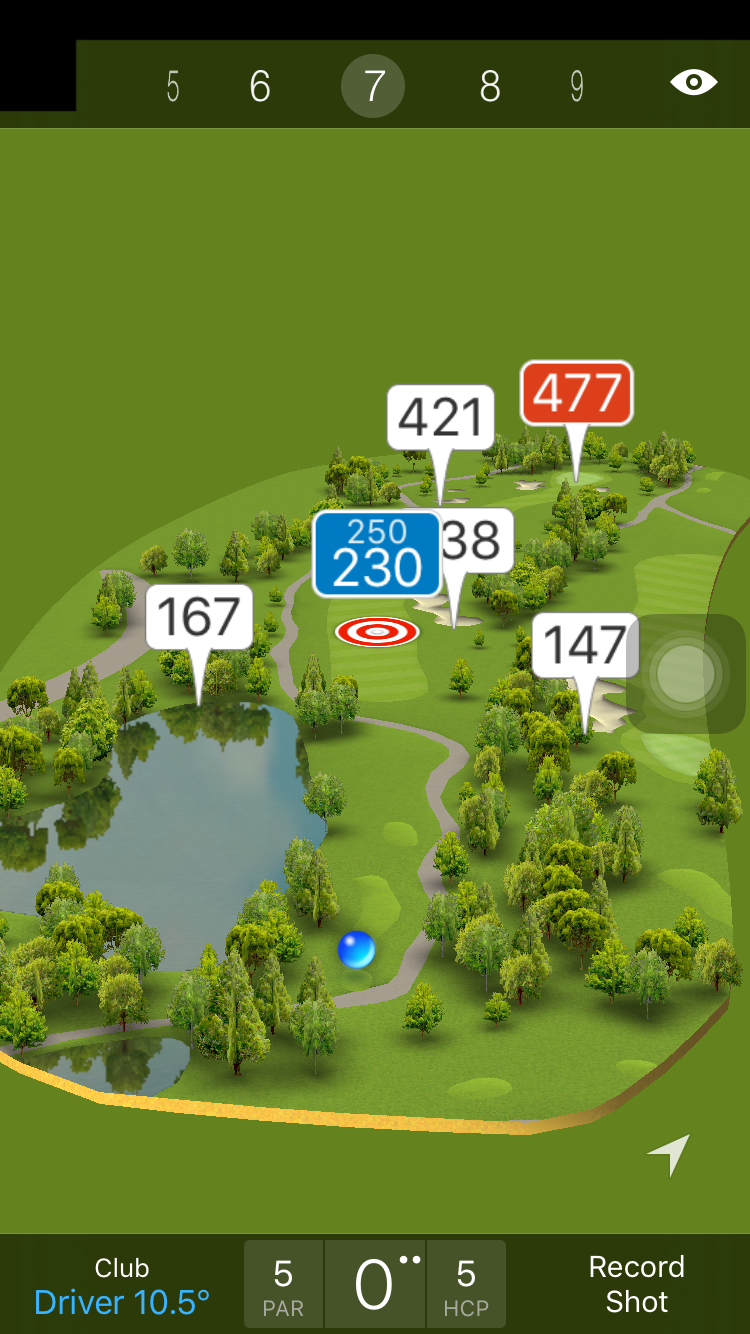This screenshot has height=1334, width=750.
Task: Jump to hole 9
Action: coord(577,87)
